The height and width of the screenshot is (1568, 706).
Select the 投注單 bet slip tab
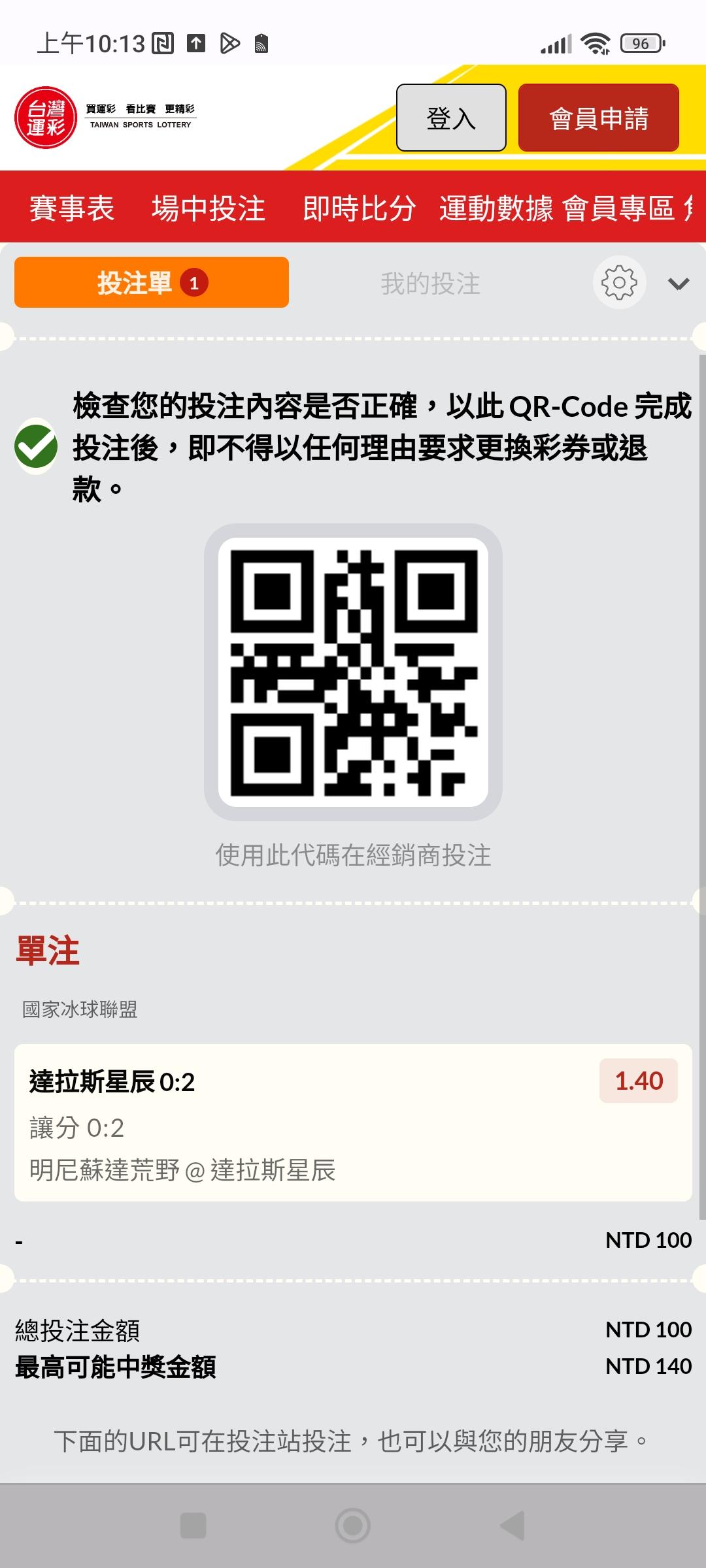[152, 282]
